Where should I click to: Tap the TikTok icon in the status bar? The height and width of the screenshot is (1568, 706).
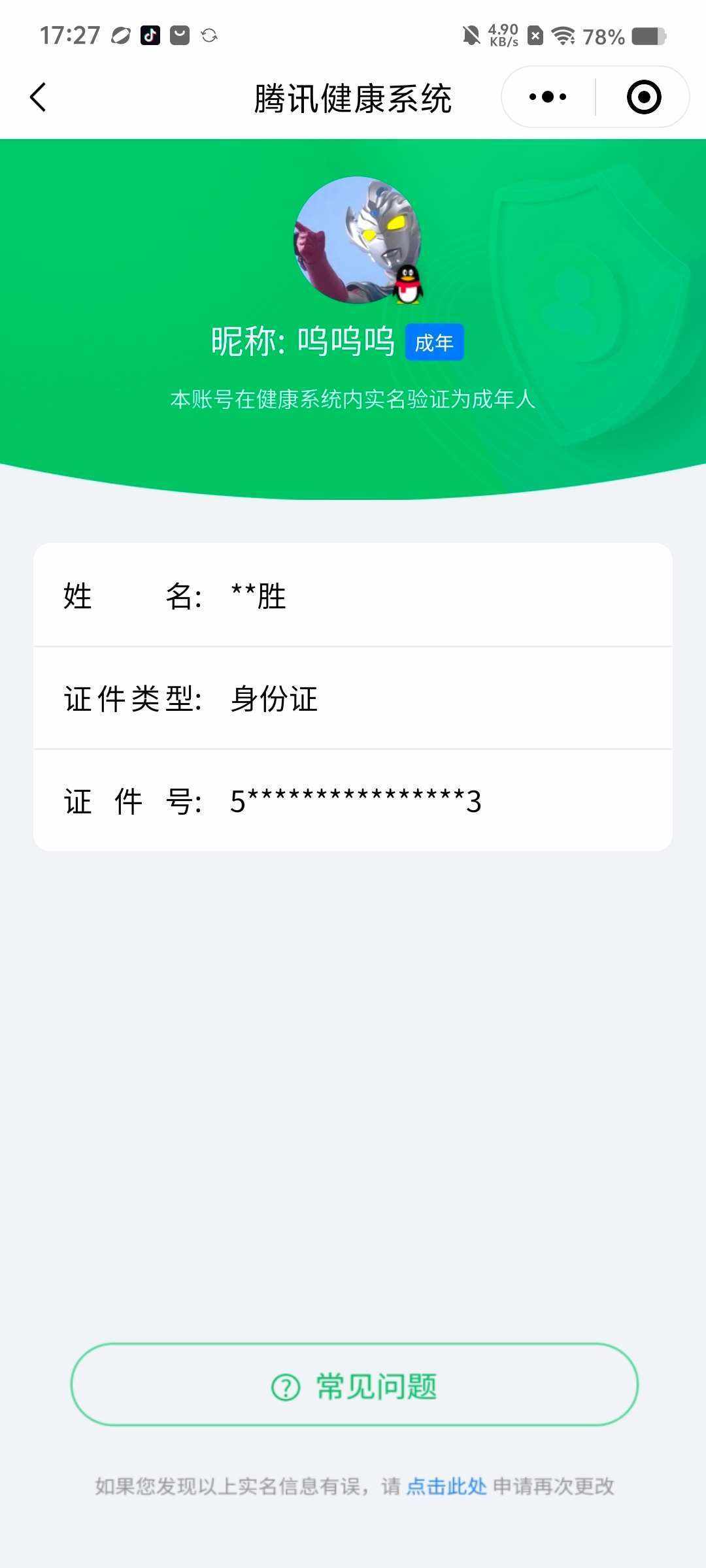pyautogui.click(x=149, y=36)
